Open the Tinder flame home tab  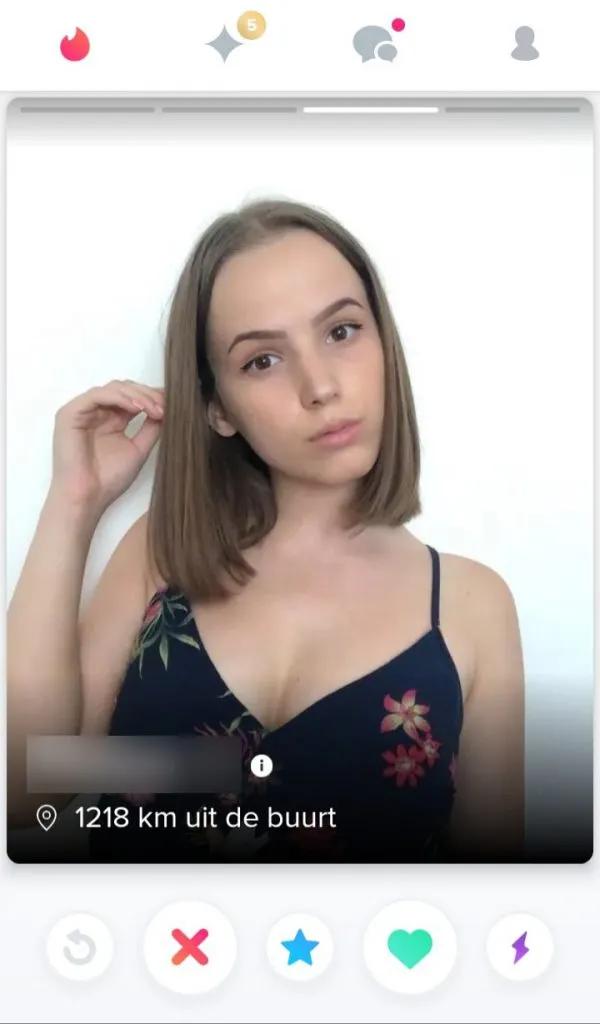[75, 44]
